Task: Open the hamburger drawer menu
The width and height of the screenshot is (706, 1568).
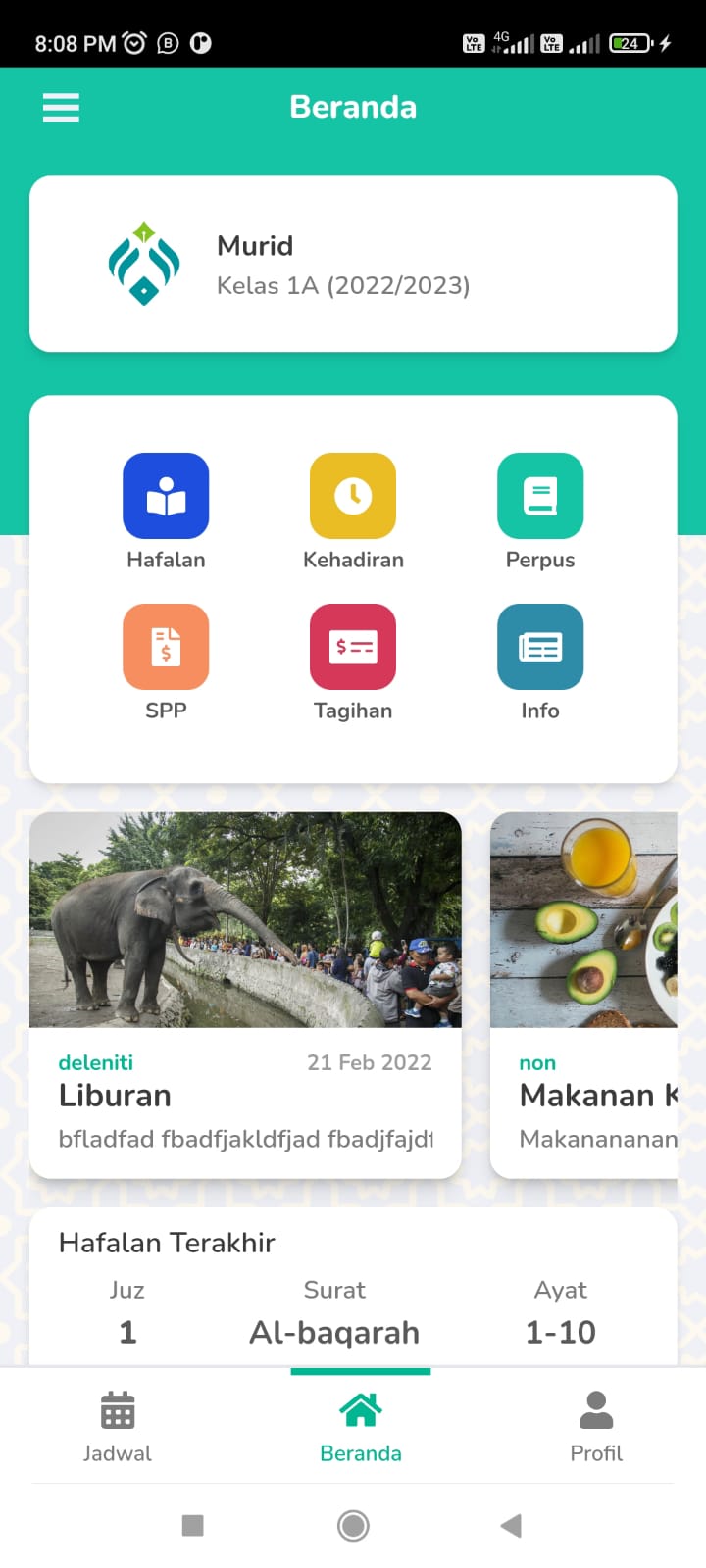Action: (61, 107)
